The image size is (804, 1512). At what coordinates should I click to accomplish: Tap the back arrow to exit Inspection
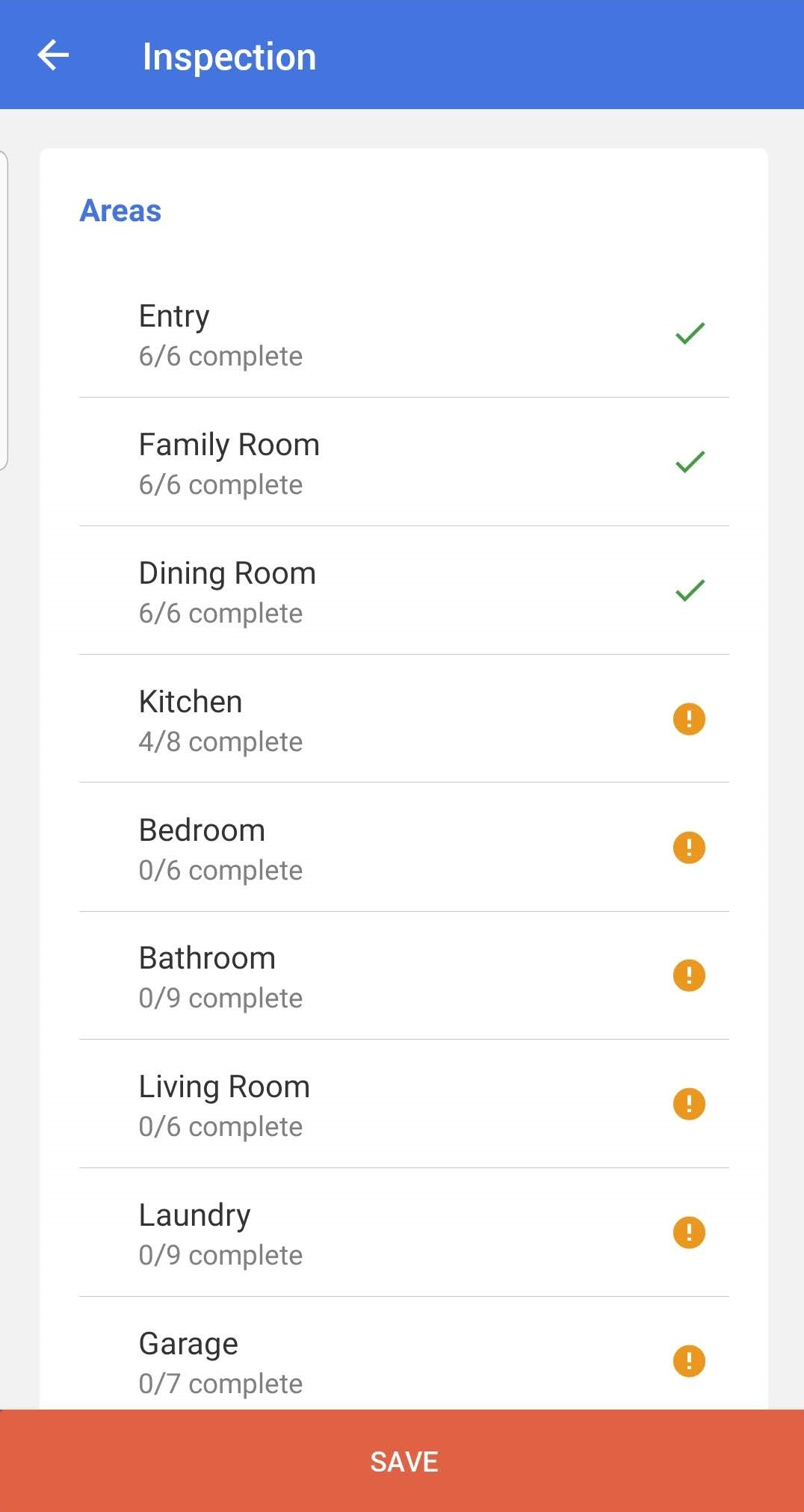tap(53, 55)
